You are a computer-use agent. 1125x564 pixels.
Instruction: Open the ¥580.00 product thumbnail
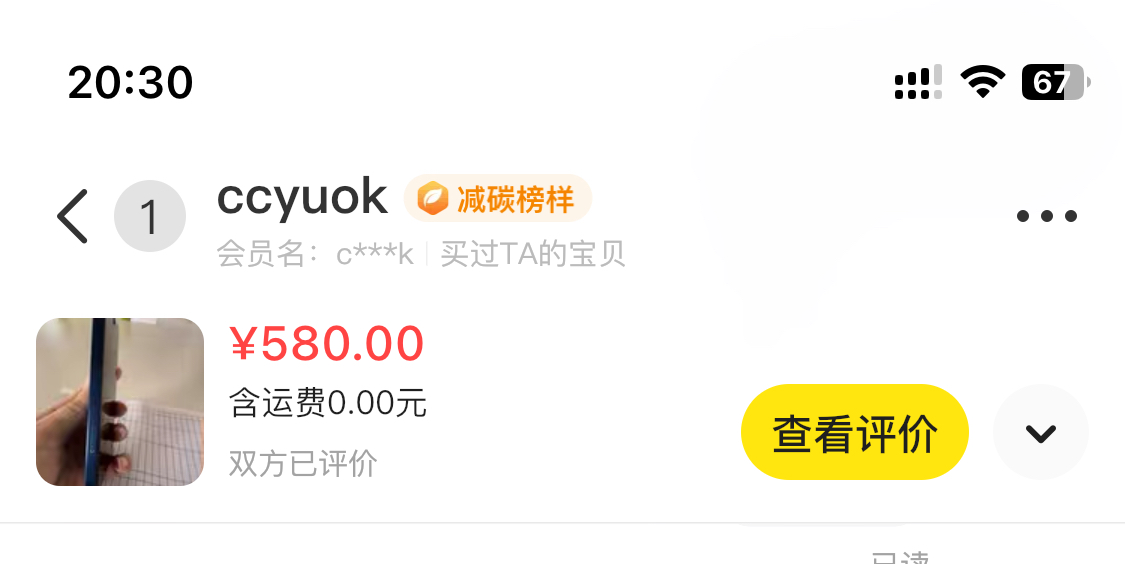click(120, 402)
